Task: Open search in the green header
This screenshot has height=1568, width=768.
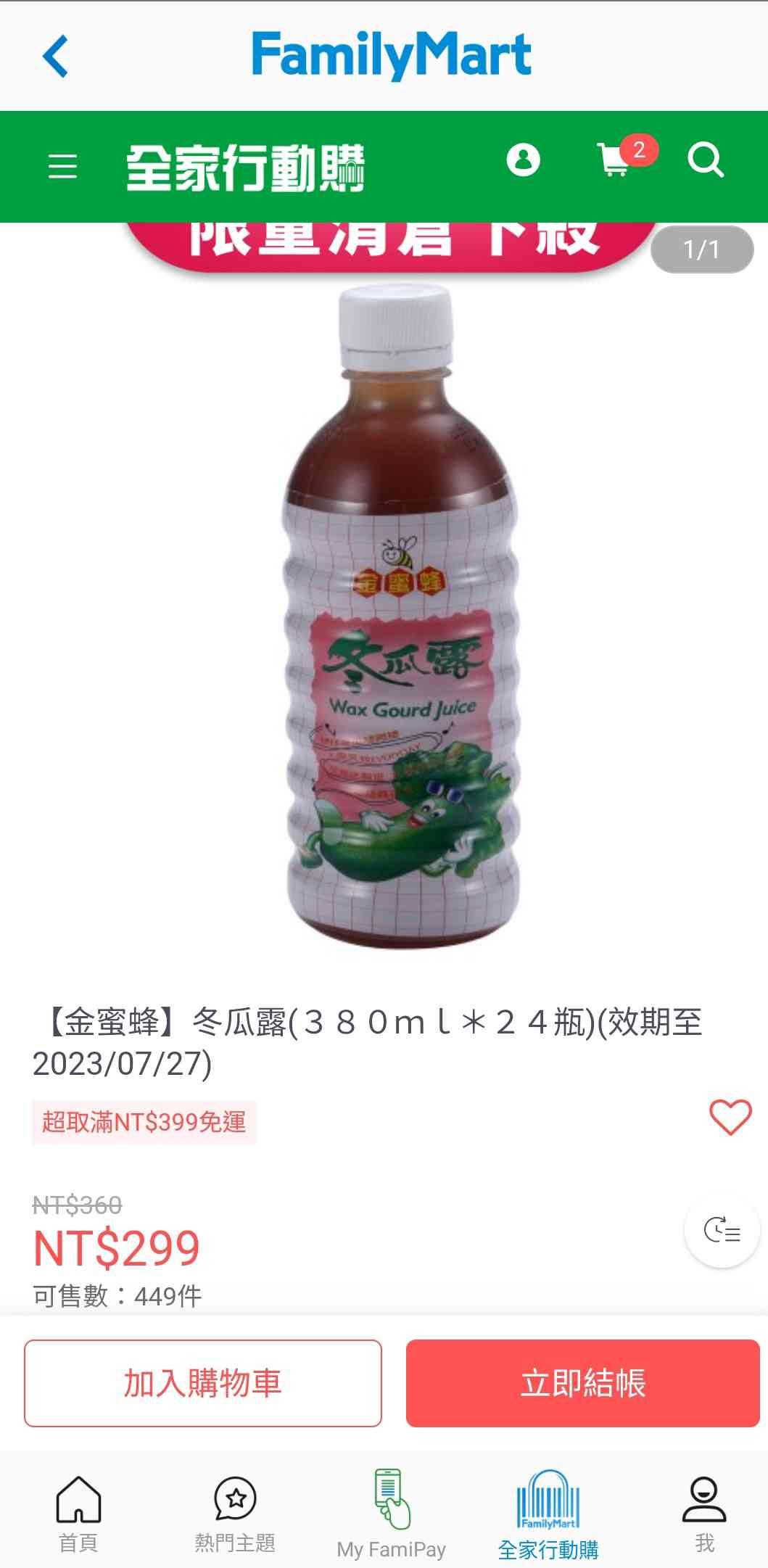Action: click(705, 160)
